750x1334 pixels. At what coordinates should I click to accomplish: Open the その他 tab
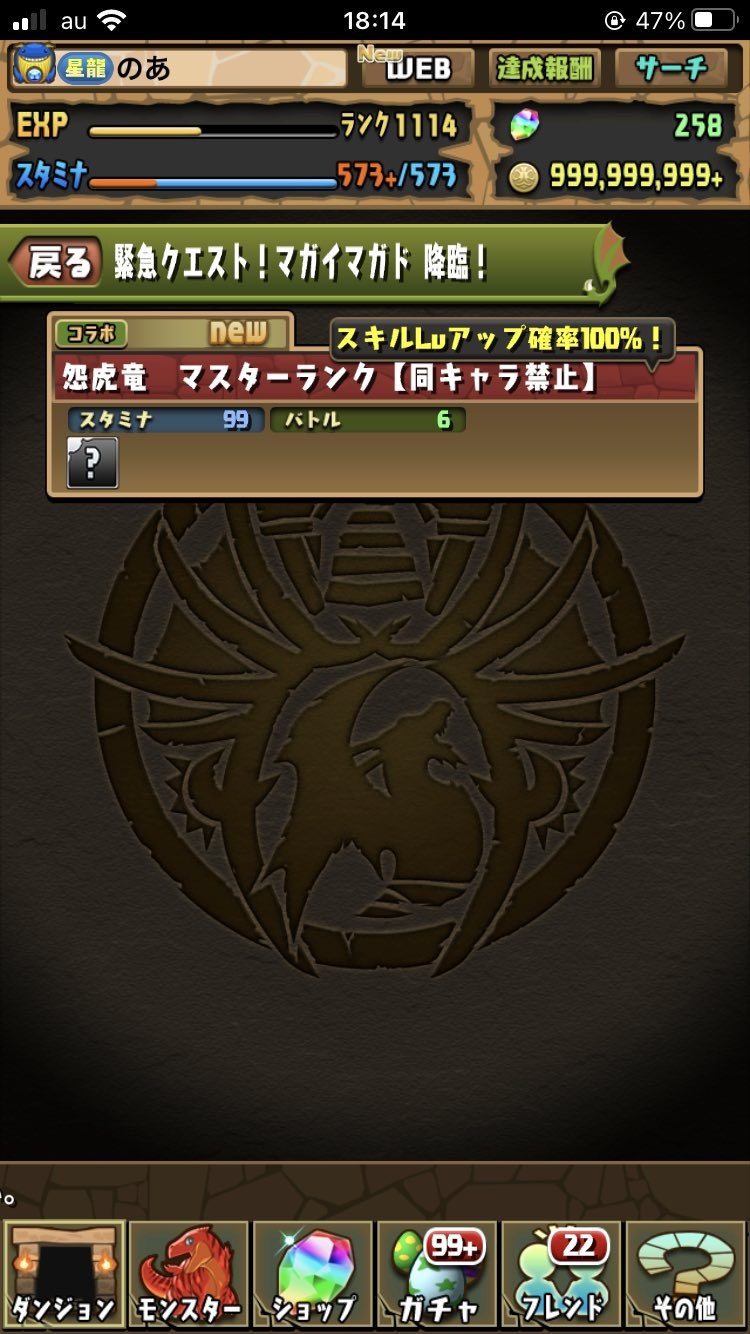pos(686,1272)
